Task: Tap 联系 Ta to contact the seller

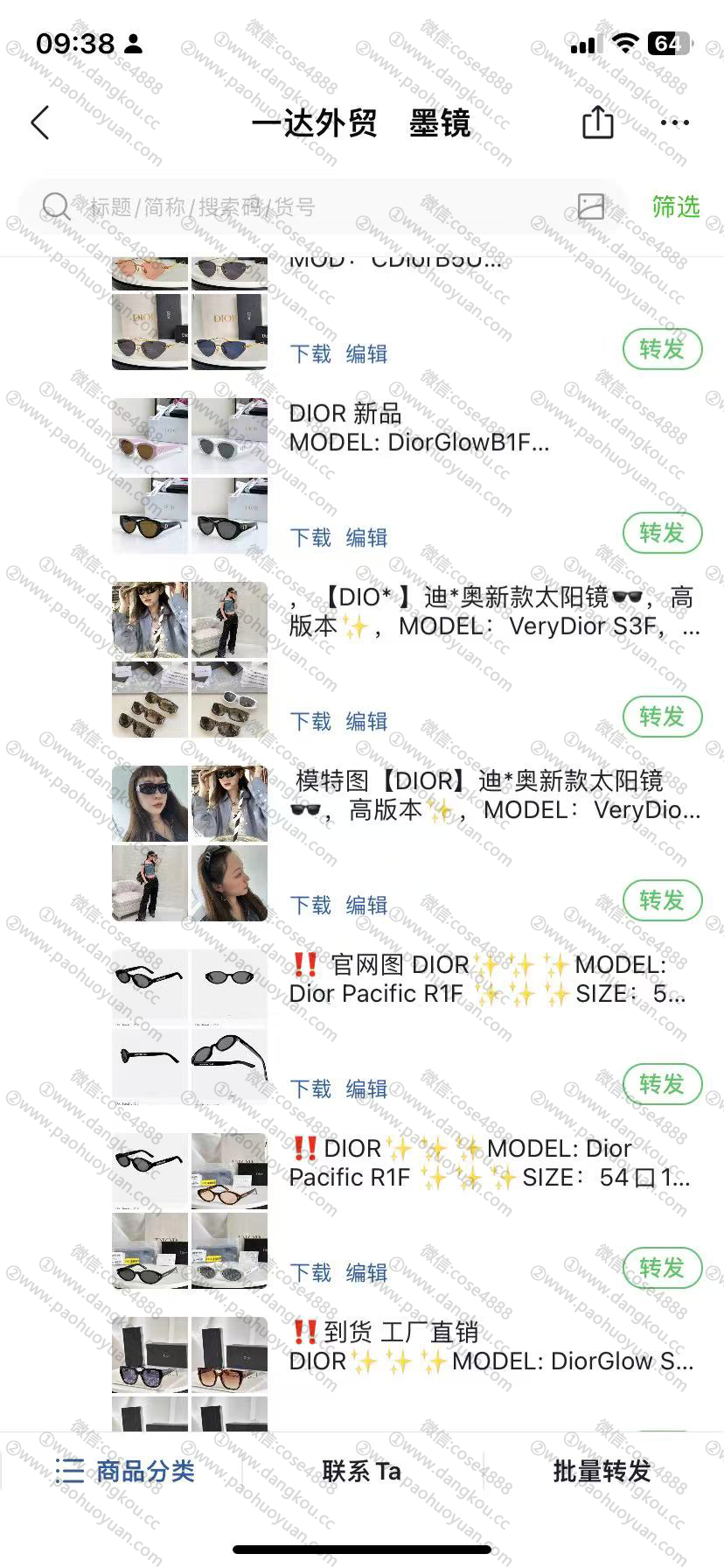Action: pyautogui.click(x=362, y=1471)
